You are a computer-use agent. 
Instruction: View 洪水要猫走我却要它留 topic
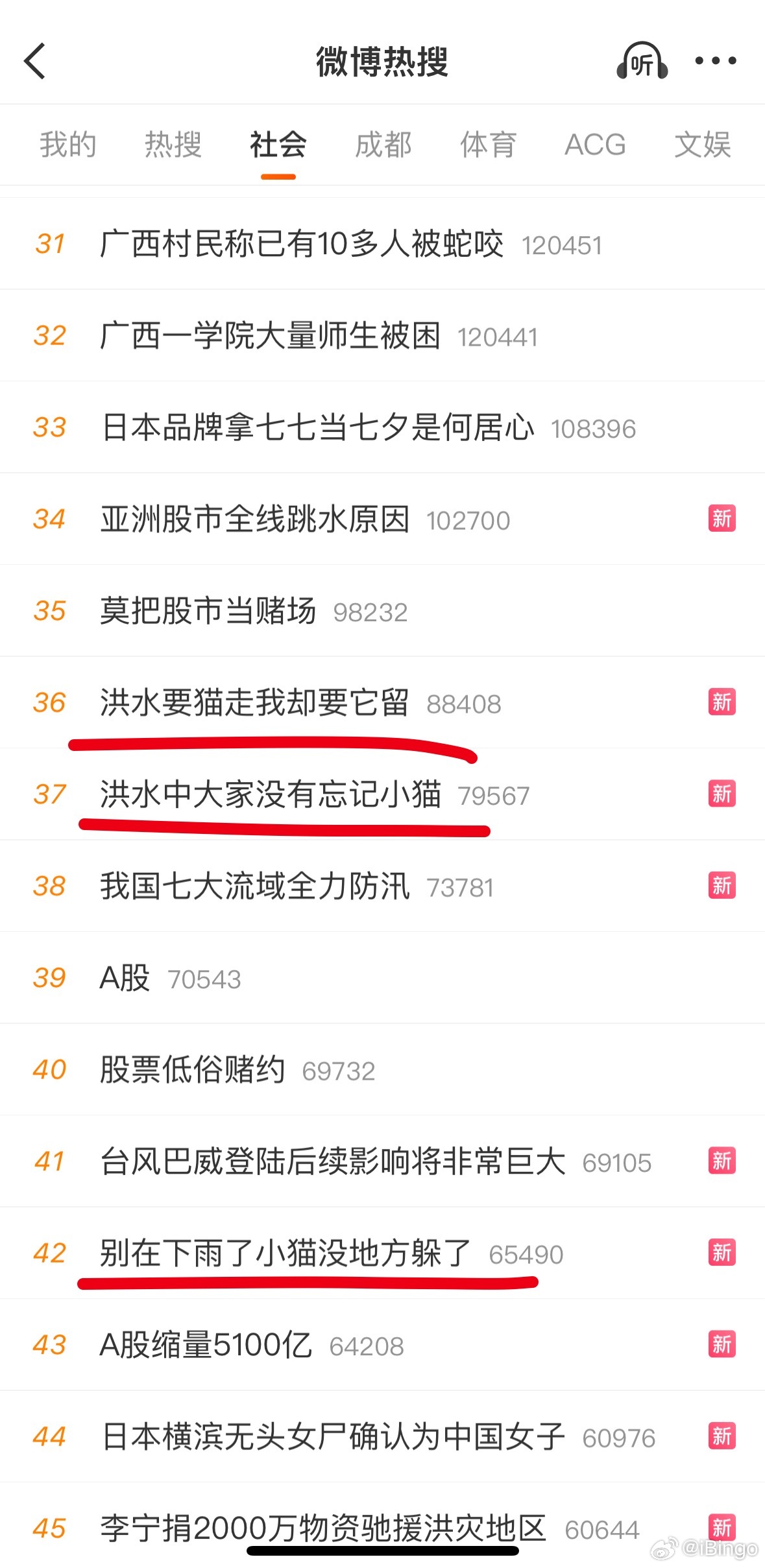tap(382, 702)
